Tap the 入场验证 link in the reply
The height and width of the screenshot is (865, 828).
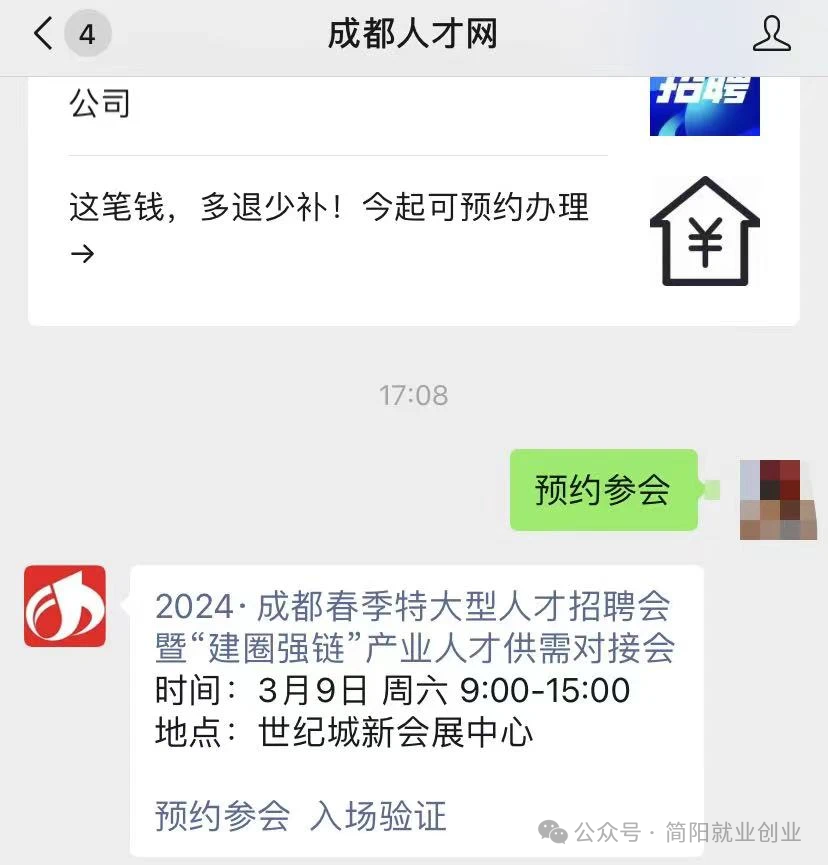click(x=378, y=816)
